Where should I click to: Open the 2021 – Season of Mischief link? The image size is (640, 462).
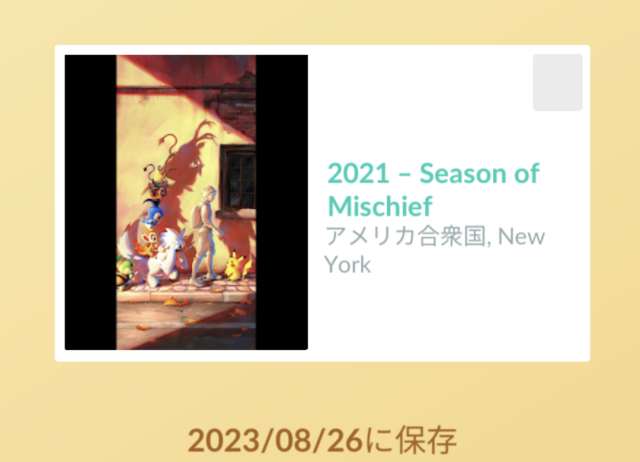pos(433,189)
